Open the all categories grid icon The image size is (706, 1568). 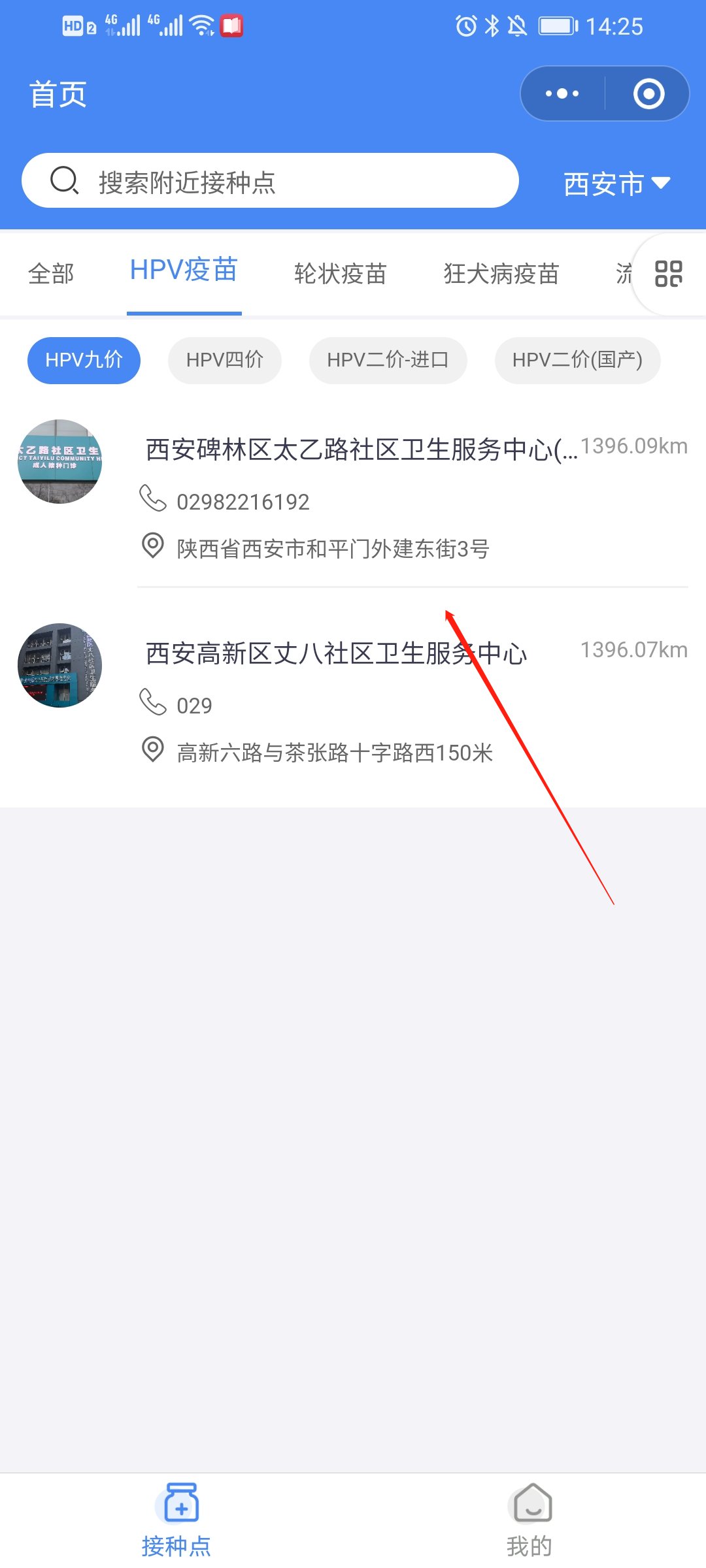tap(668, 274)
